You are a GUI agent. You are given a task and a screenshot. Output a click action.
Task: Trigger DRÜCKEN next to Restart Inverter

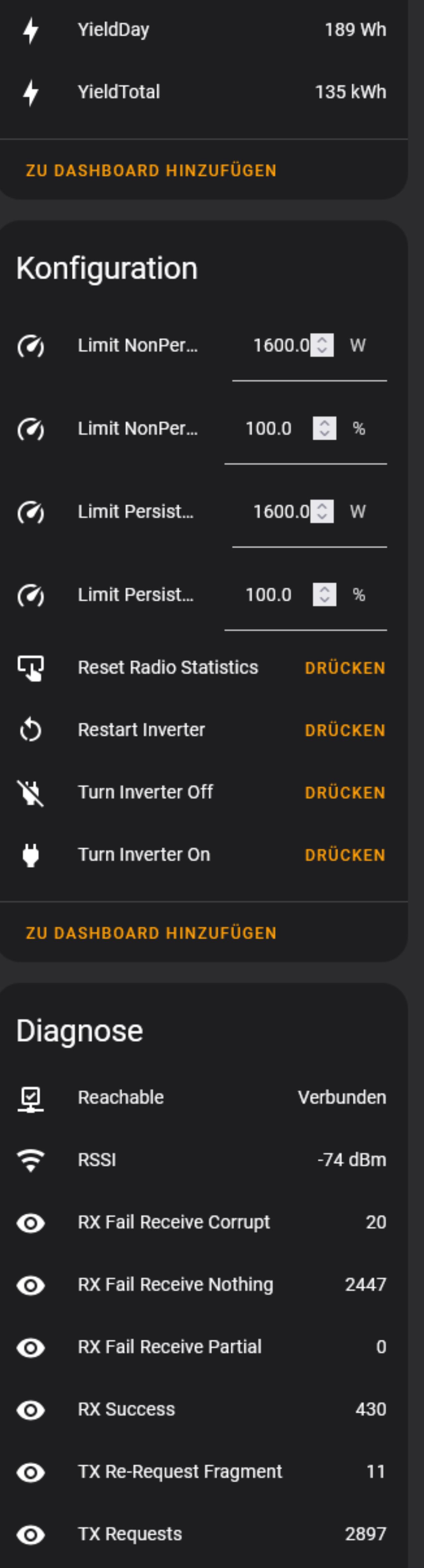pos(345,731)
